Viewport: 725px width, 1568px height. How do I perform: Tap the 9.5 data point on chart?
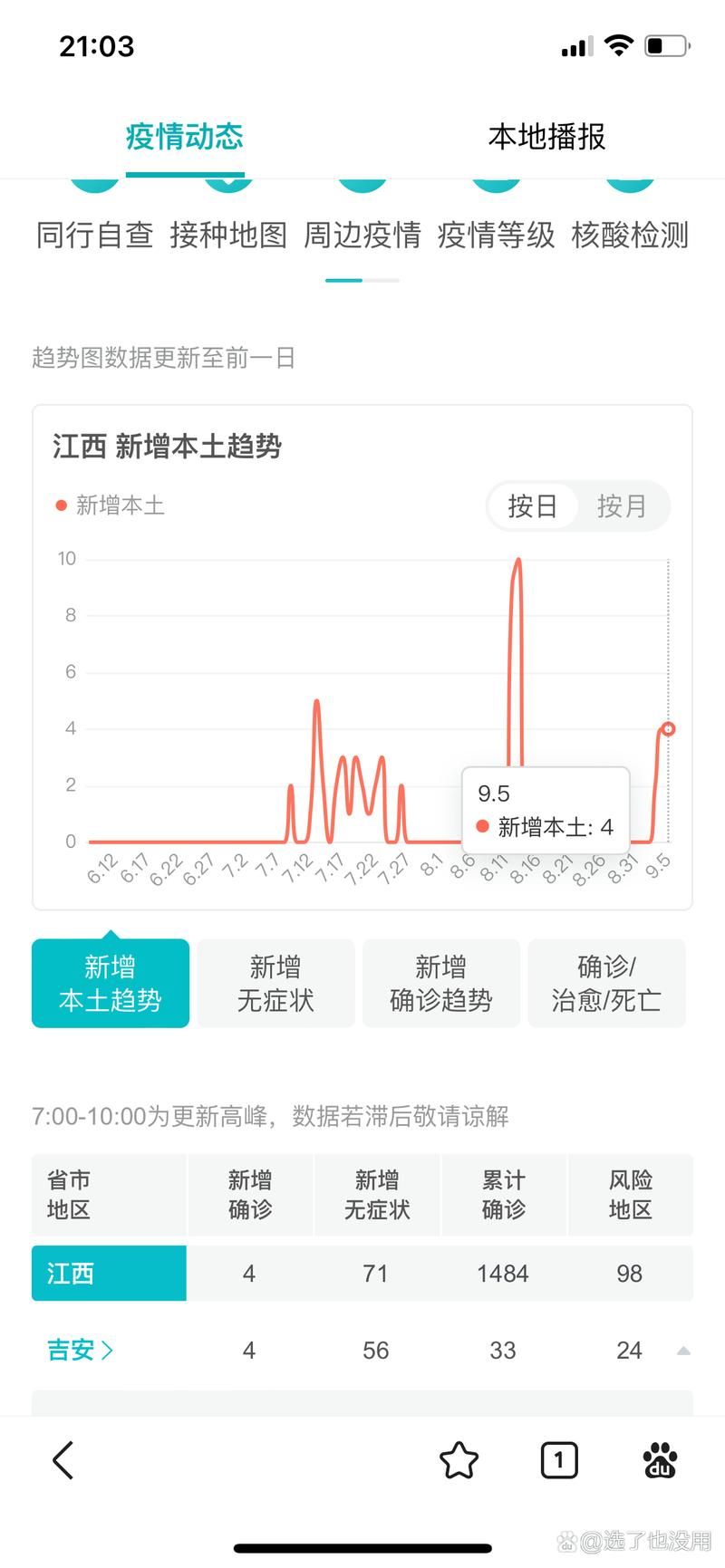[668, 729]
